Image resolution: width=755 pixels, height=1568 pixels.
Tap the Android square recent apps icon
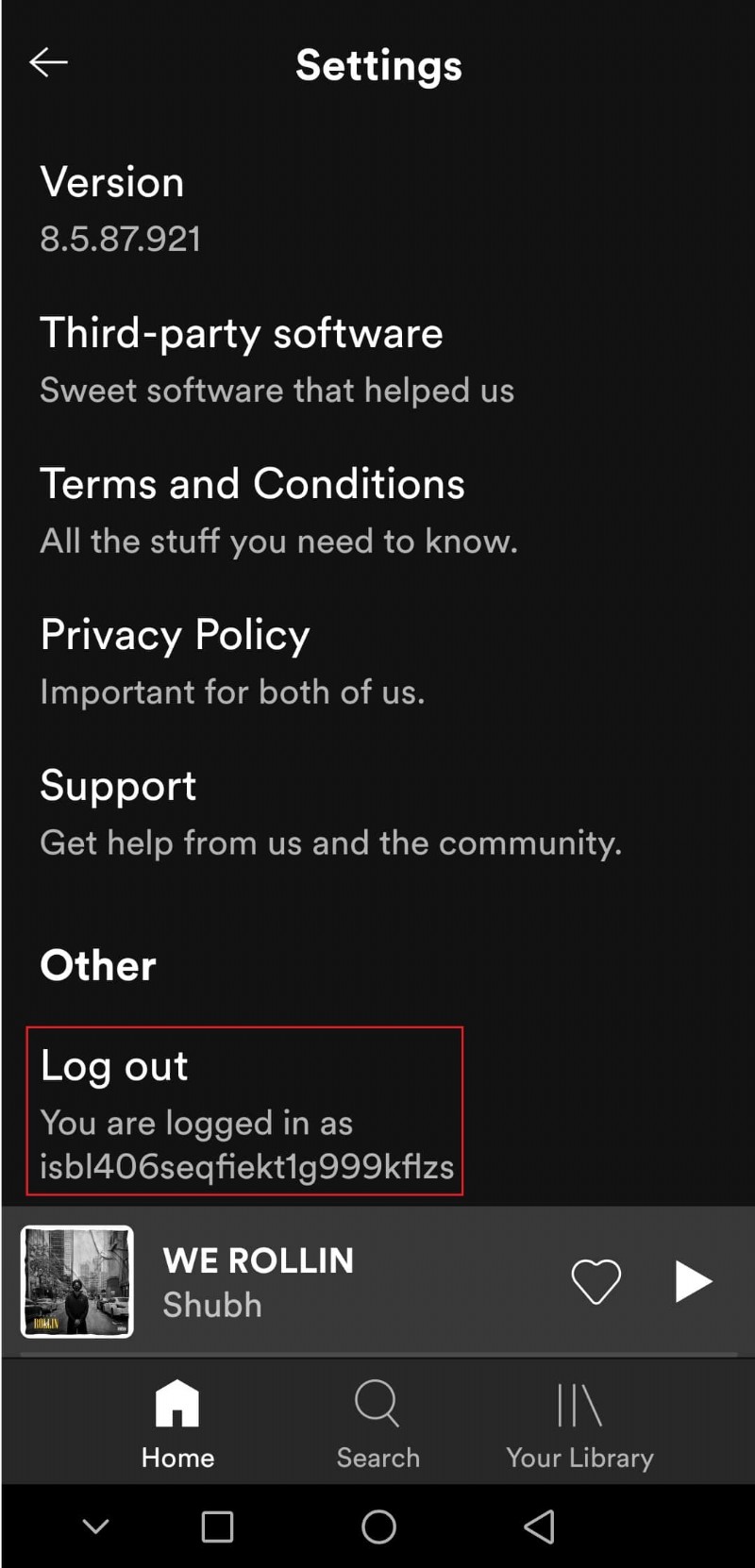point(217,1526)
